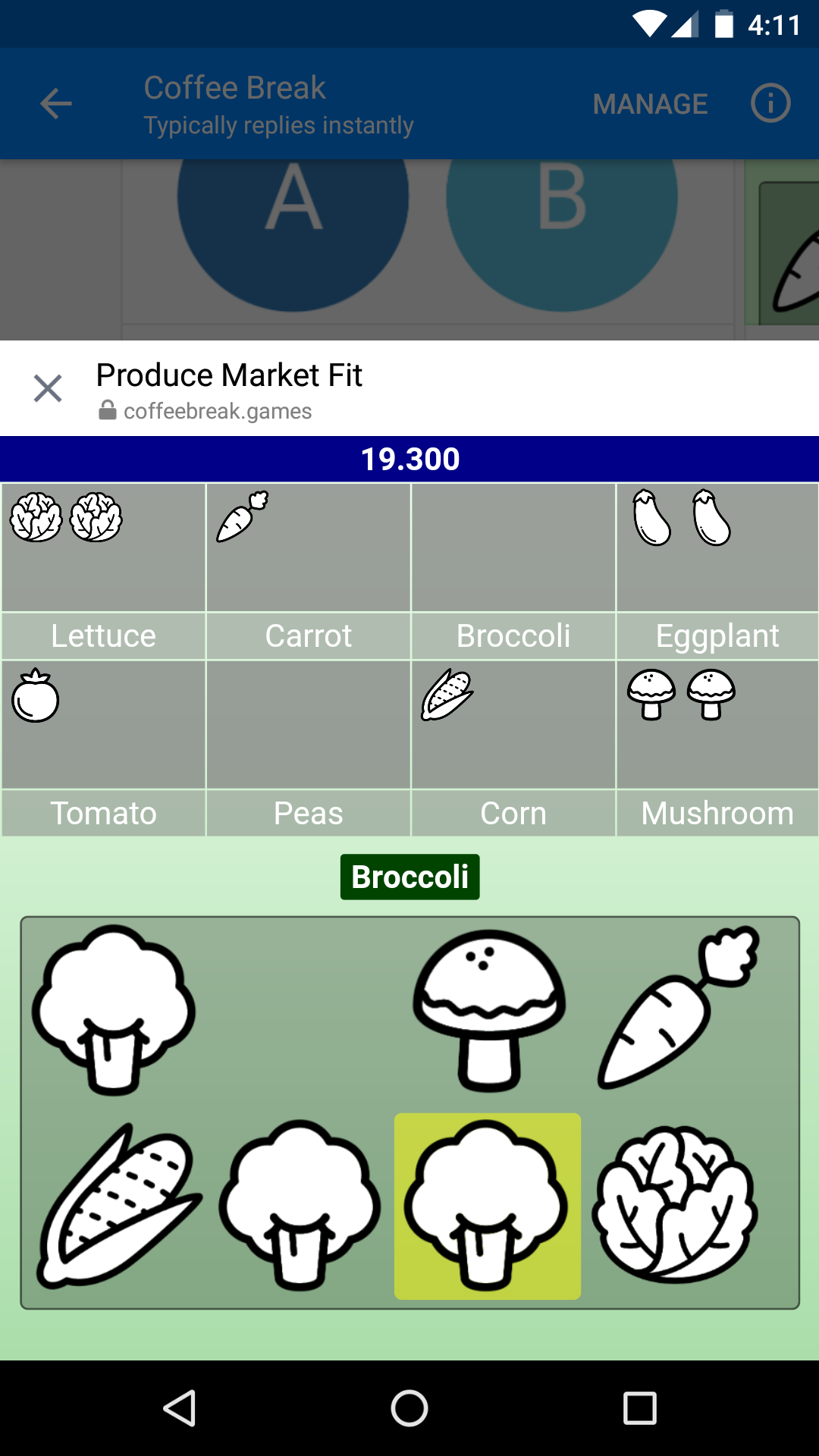
Task: Pick the large lettuce in the tray
Action: coord(675,1206)
